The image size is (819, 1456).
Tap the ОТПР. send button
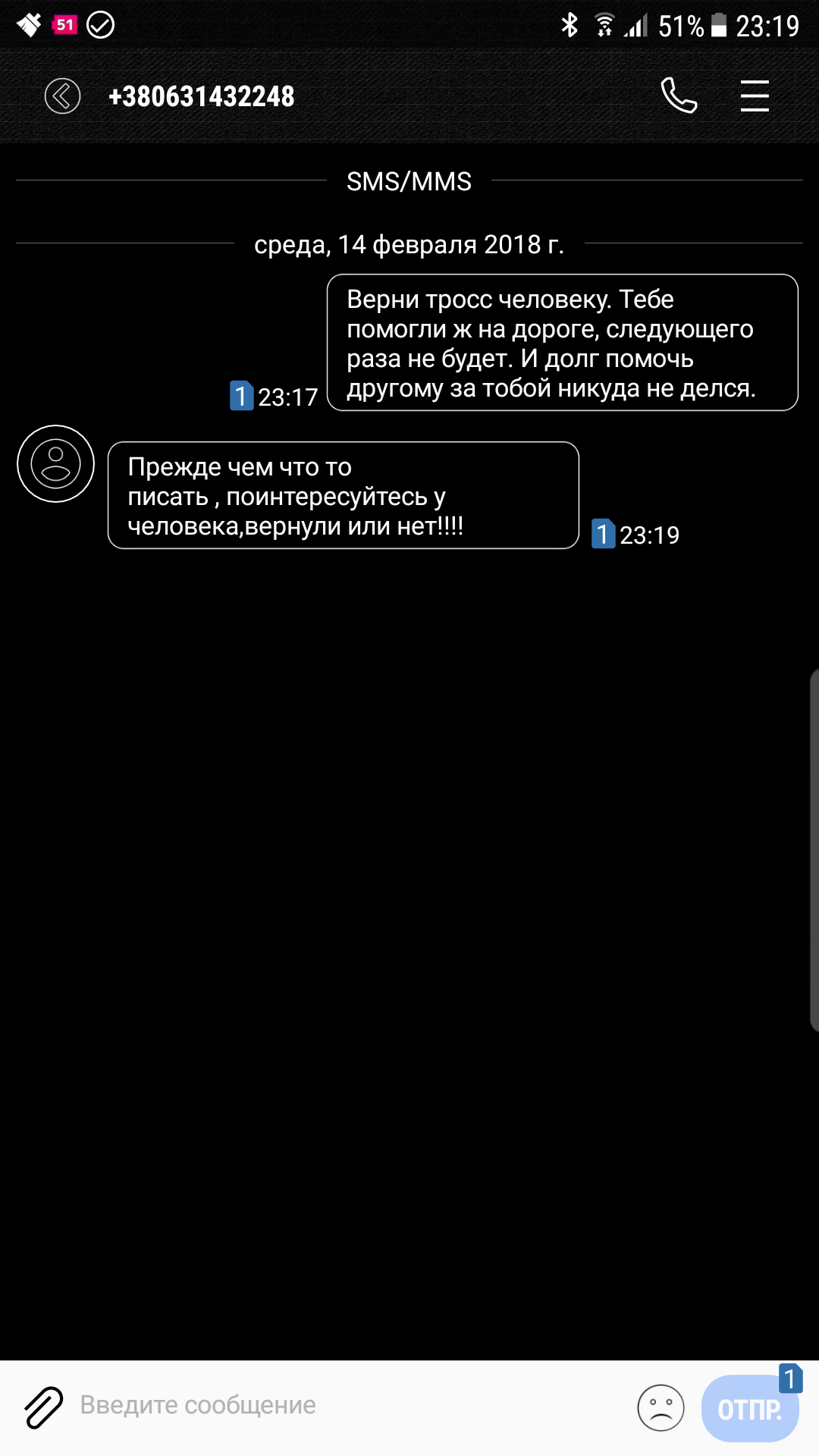[x=749, y=1409]
